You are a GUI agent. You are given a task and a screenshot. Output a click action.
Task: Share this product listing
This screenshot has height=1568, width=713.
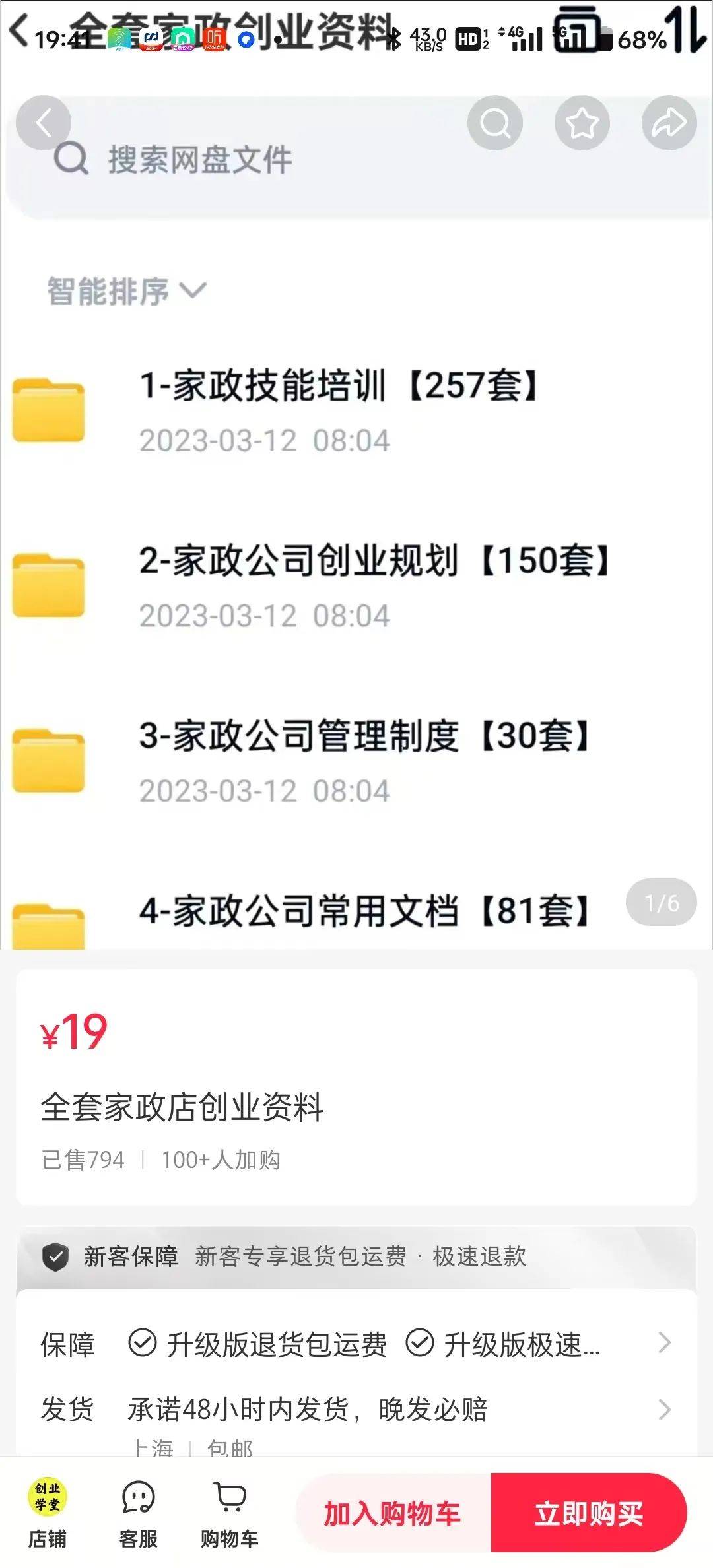pos(669,123)
